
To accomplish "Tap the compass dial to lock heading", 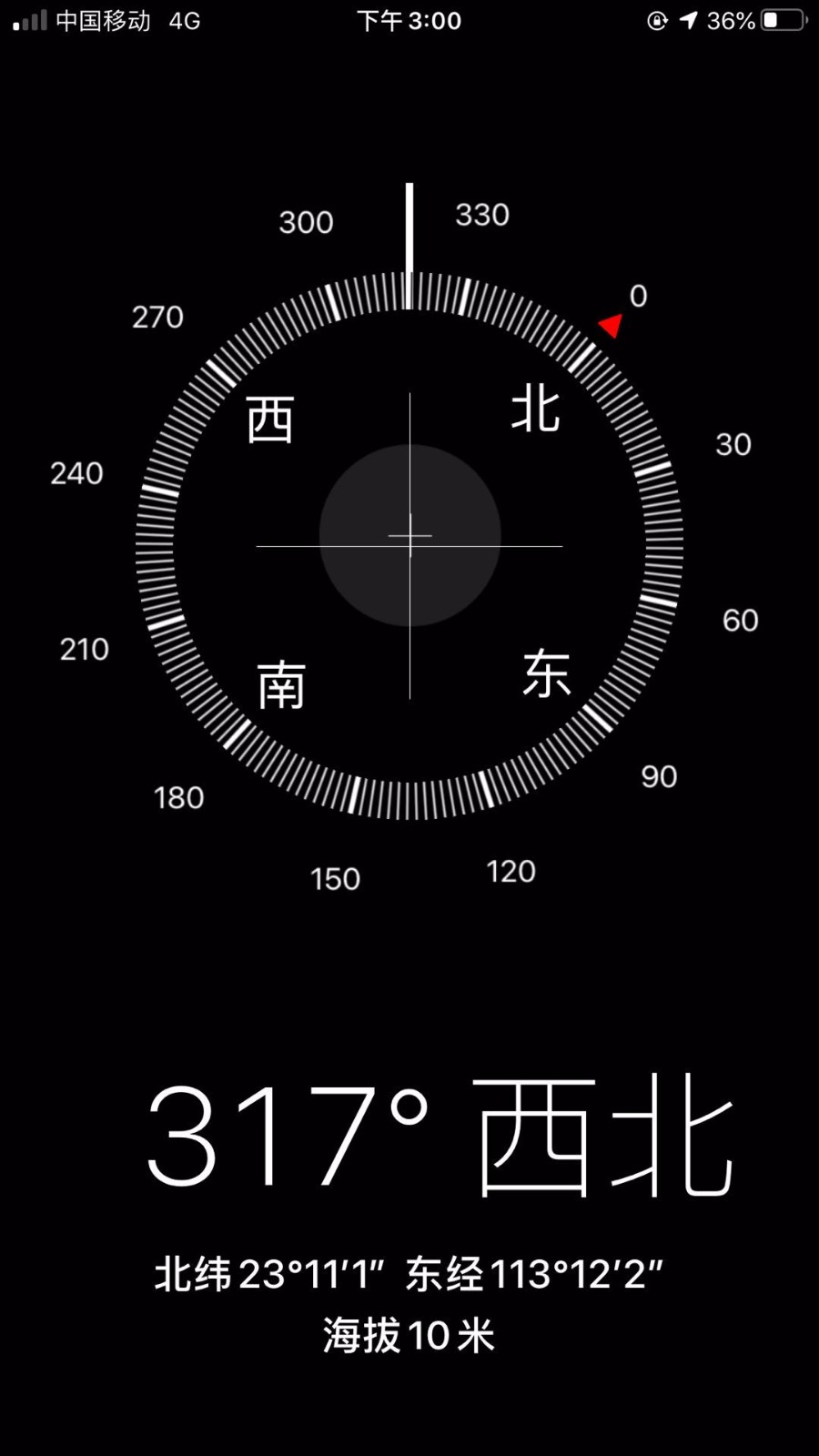I will pyautogui.click(x=409, y=544).
